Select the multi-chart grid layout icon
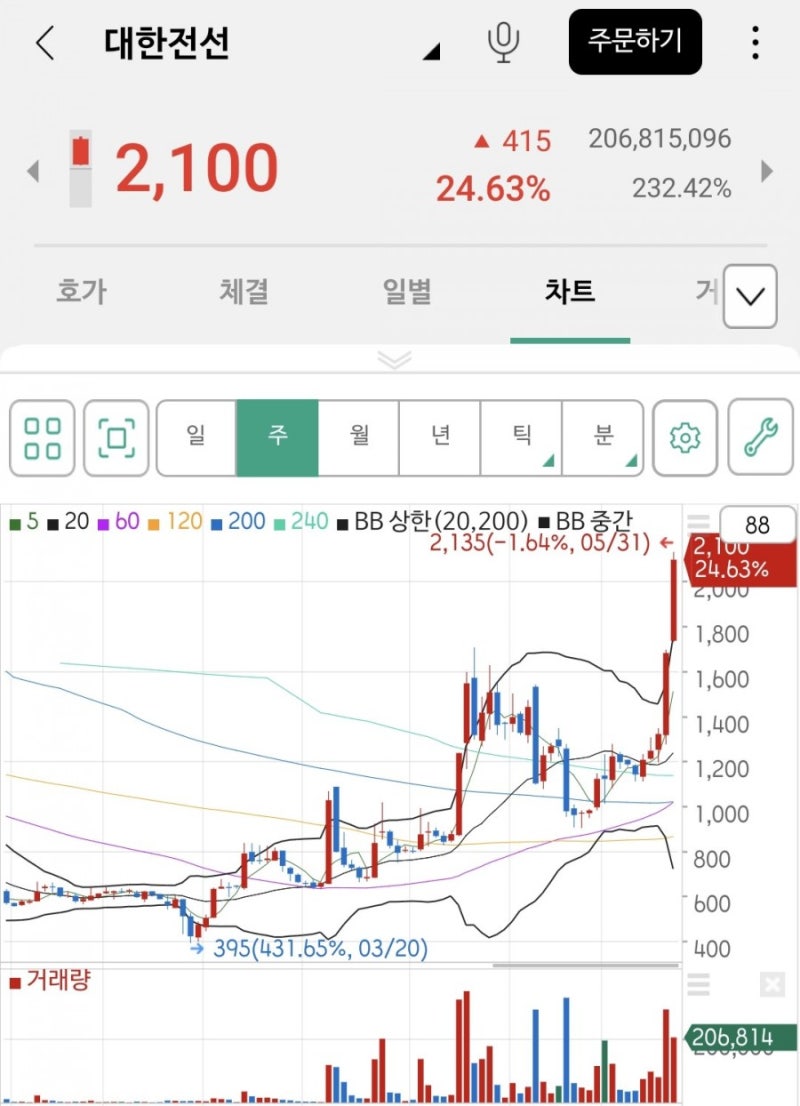The image size is (800, 1106). 41,437
